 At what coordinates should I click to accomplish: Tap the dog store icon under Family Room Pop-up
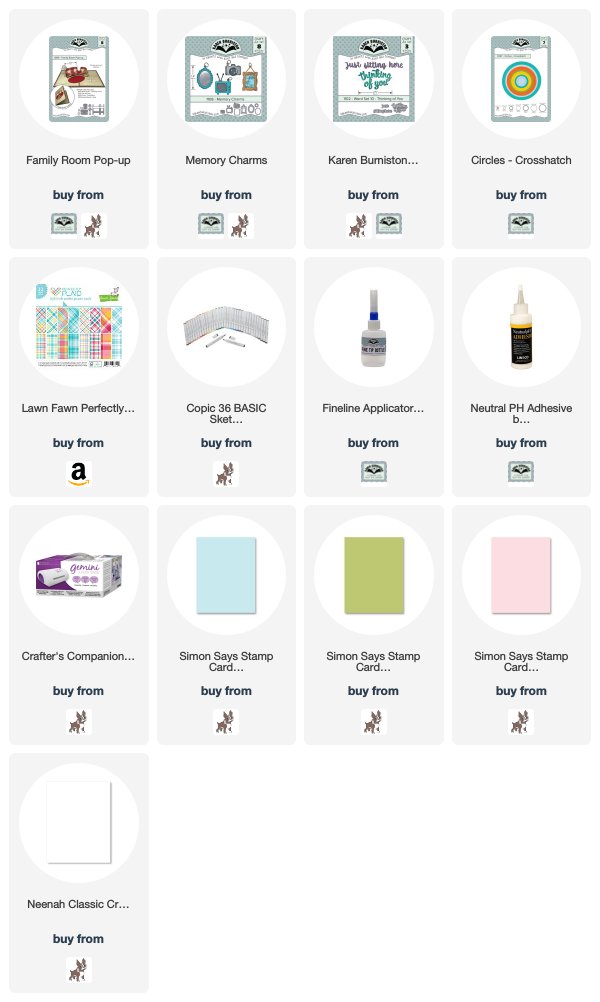pyautogui.click(x=94, y=226)
